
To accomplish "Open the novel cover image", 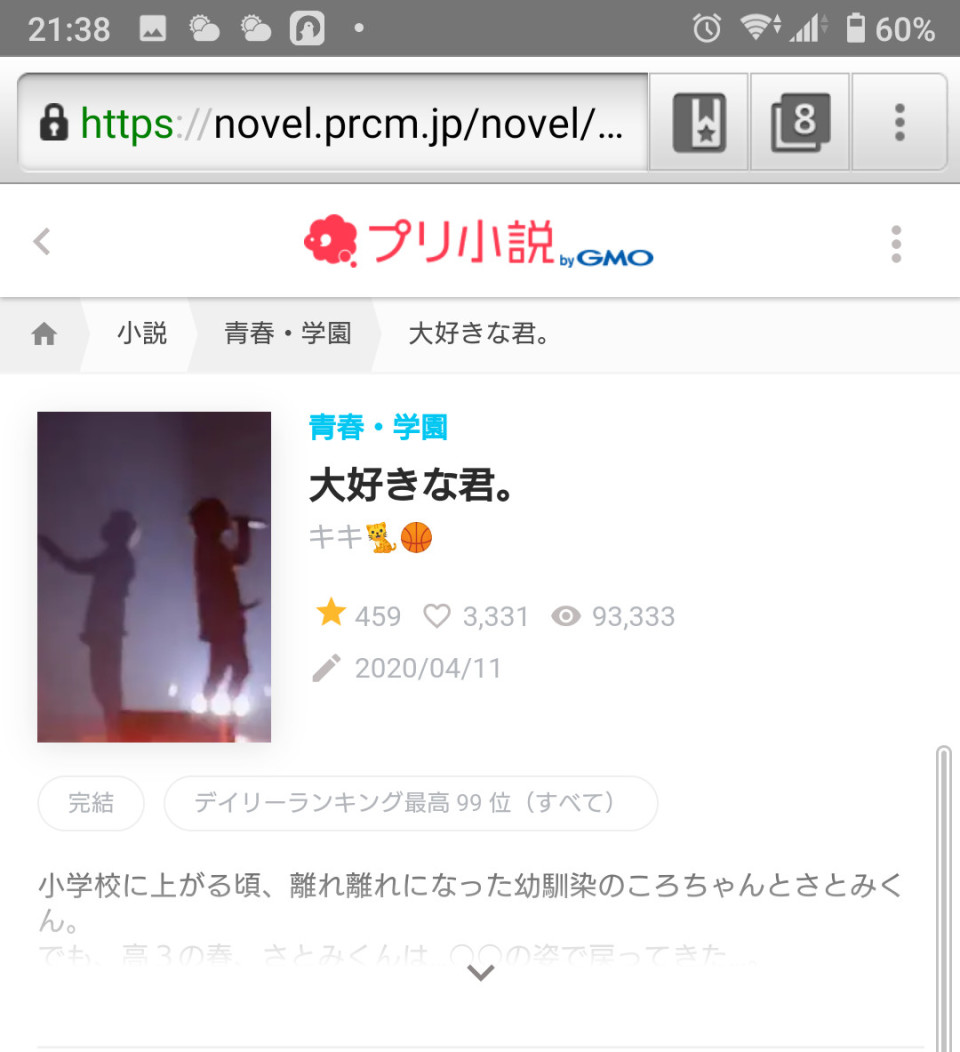I will [154, 577].
